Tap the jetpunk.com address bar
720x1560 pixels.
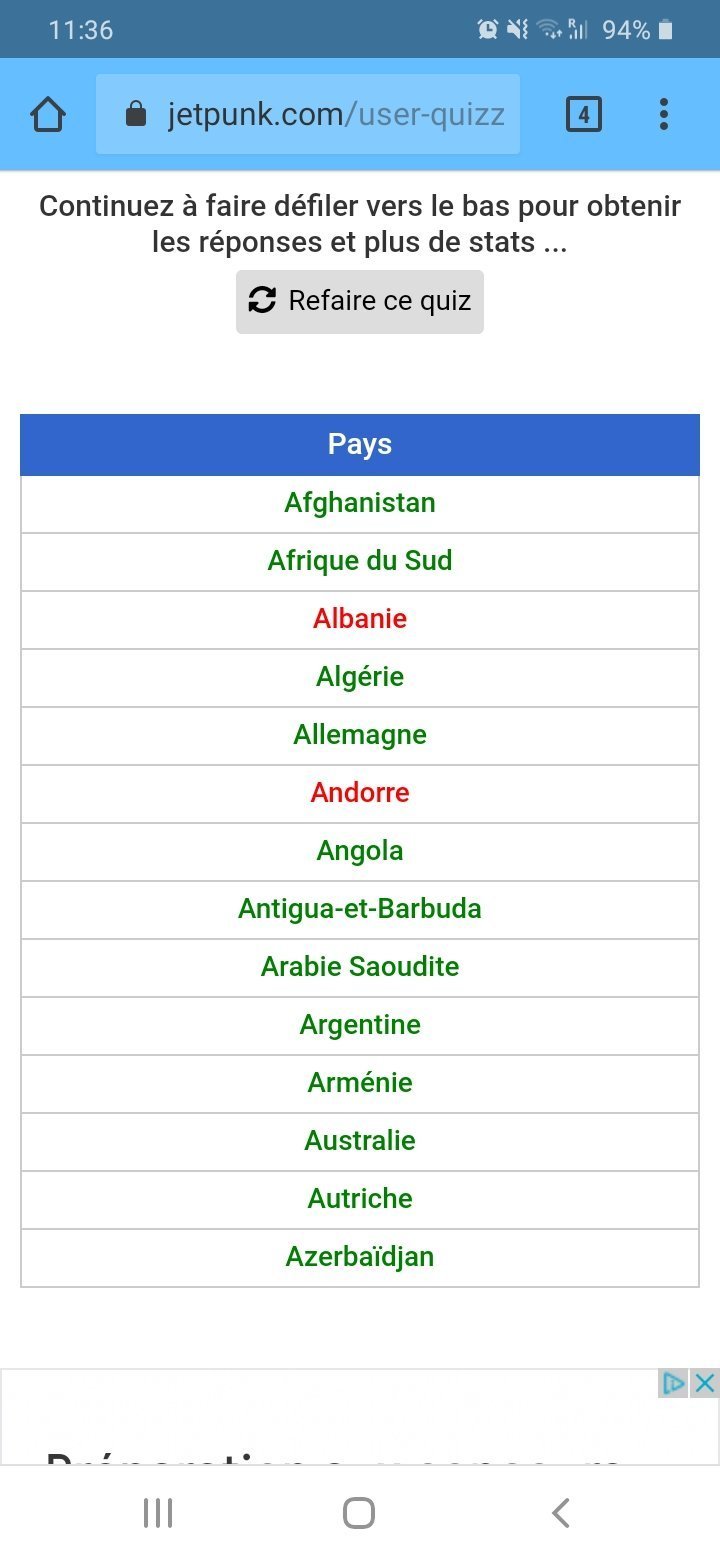(308, 114)
